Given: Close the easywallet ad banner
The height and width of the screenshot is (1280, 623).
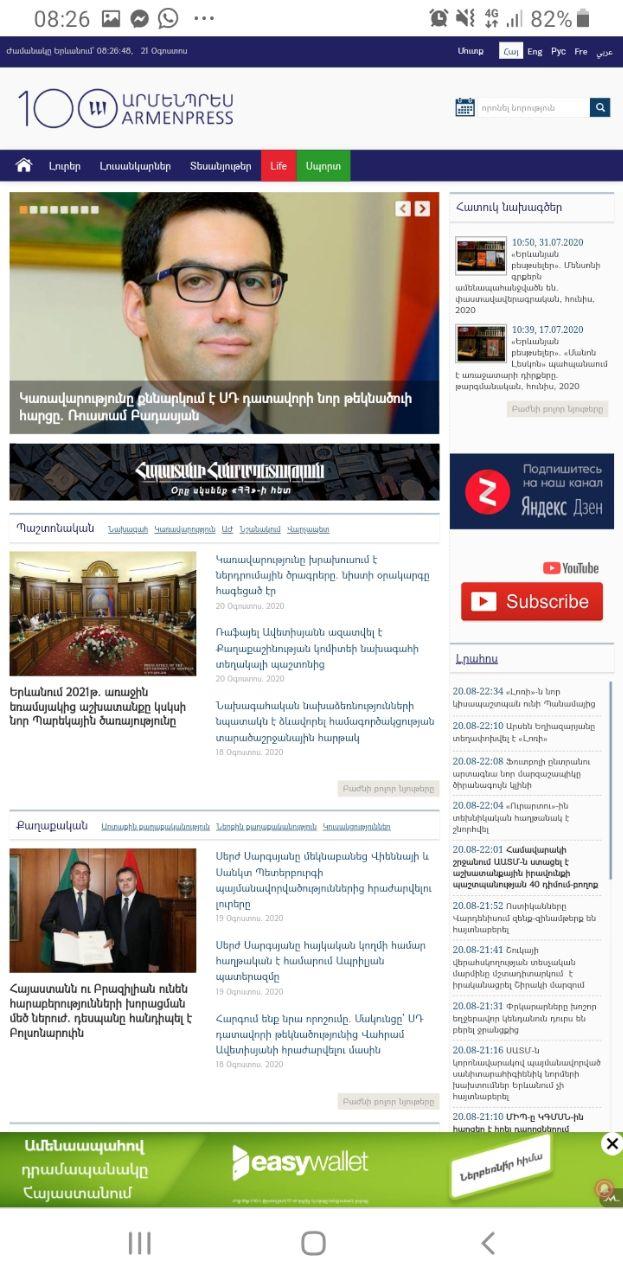Looking at the screenshot, I should [x=612, y=1144].
